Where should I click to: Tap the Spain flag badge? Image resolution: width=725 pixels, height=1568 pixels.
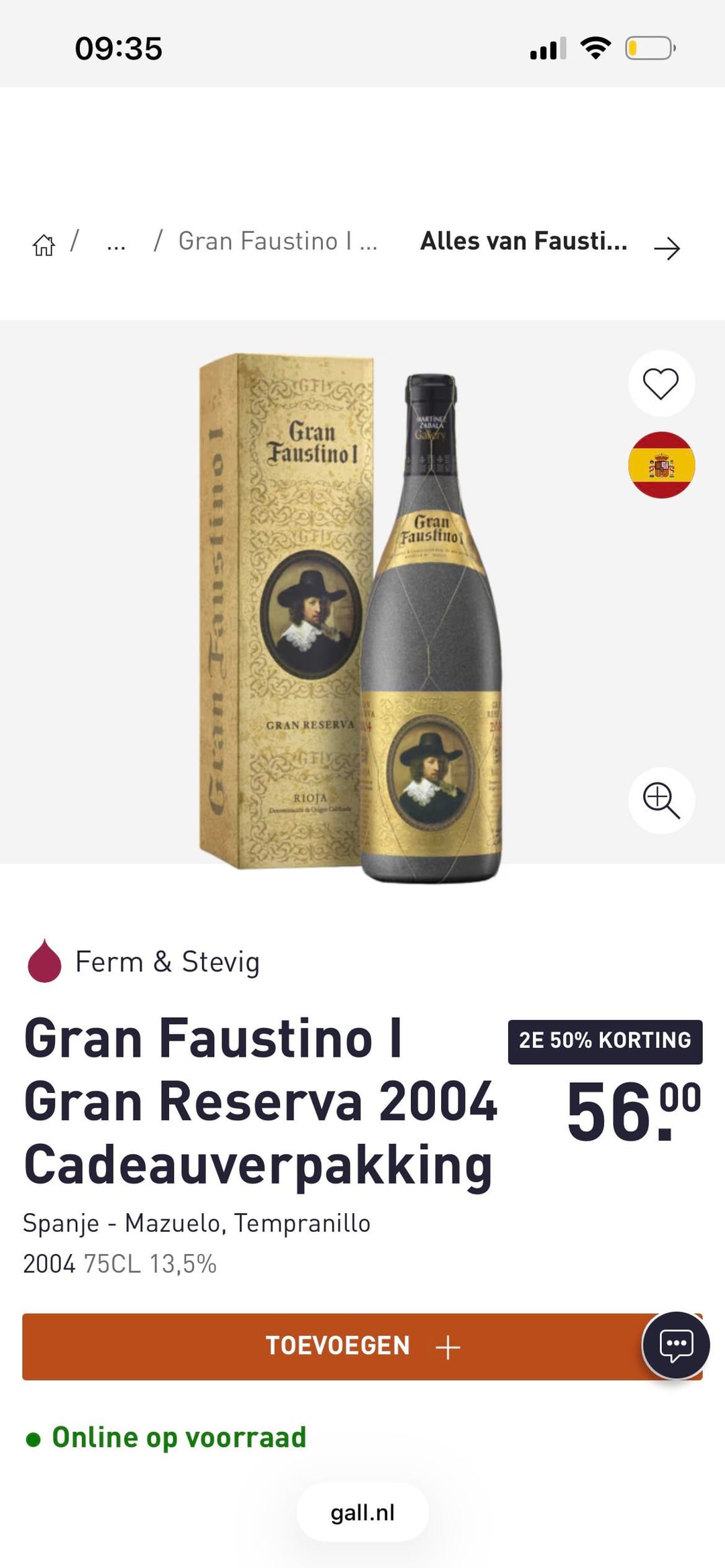pos(661,465)
